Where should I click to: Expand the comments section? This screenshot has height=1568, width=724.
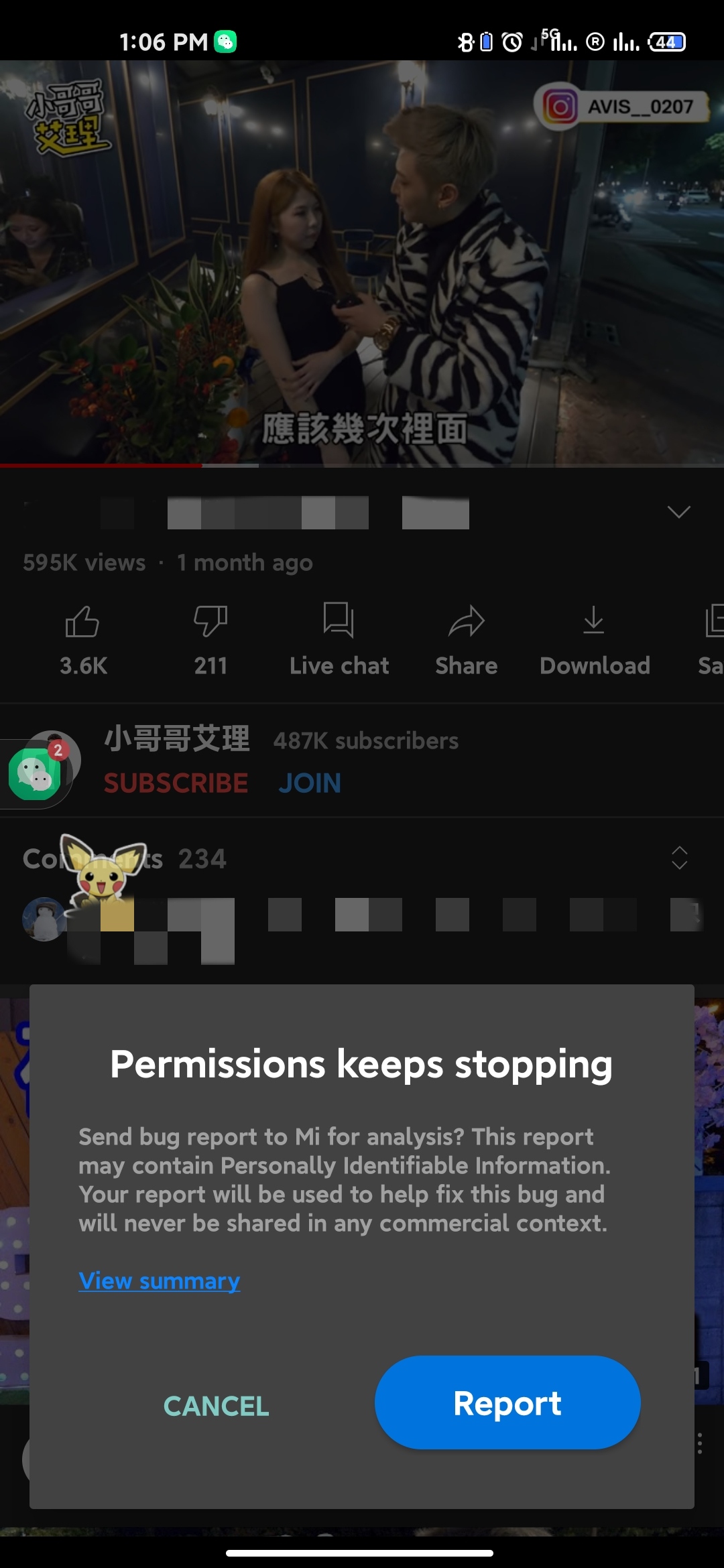pos(679,858)
